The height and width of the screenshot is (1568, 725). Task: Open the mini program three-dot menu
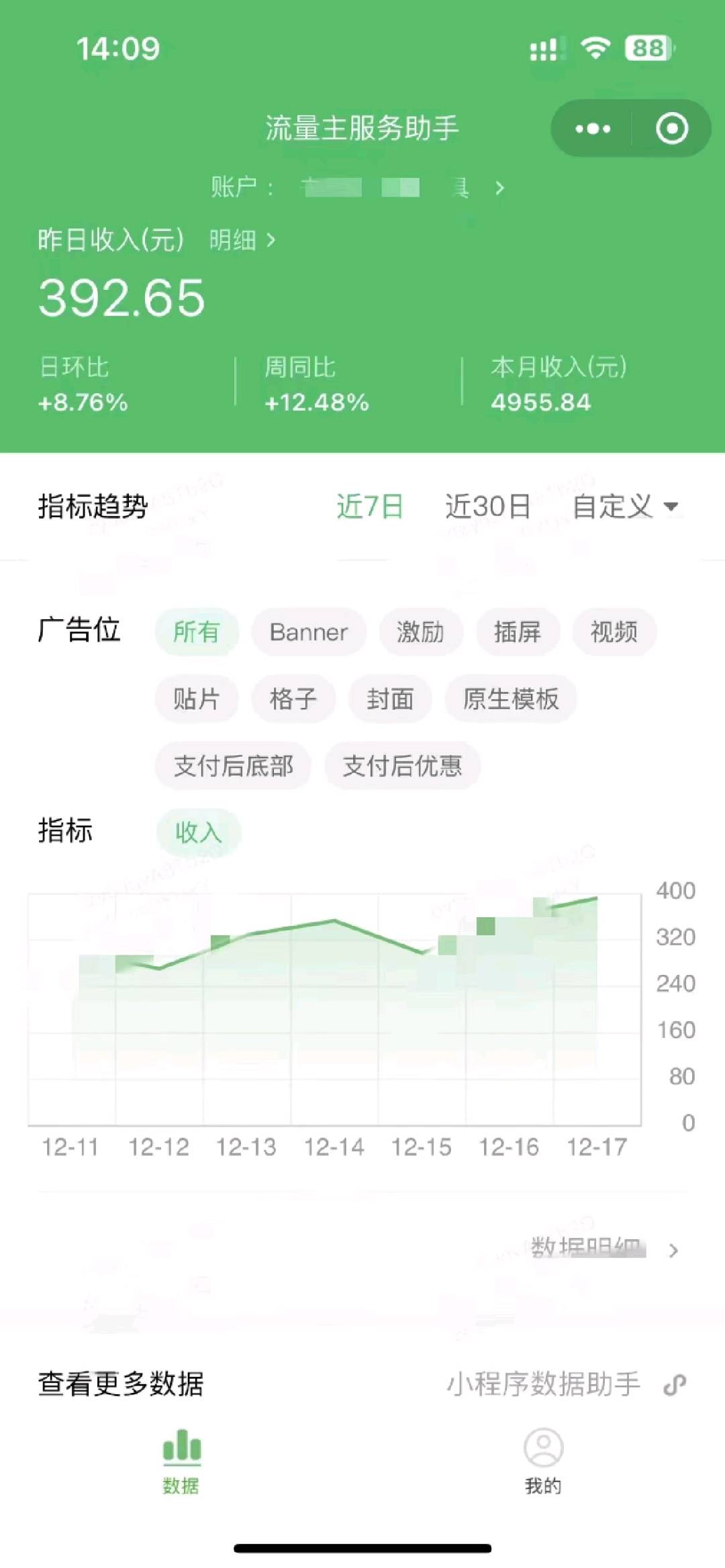pos(593,129)
